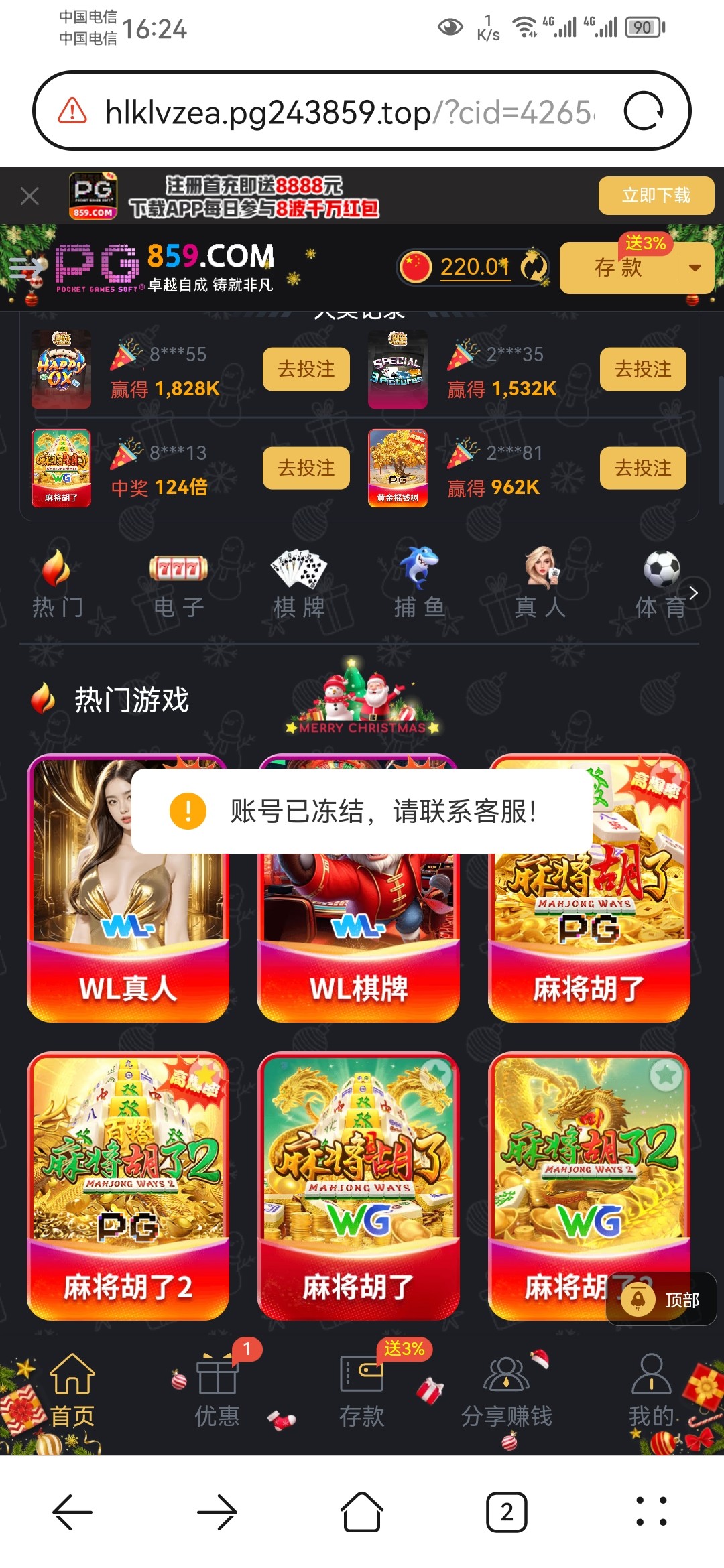This screenshot has height=1568, width=724.
Task: Refresh the account balance
Action: click(534, 267)
